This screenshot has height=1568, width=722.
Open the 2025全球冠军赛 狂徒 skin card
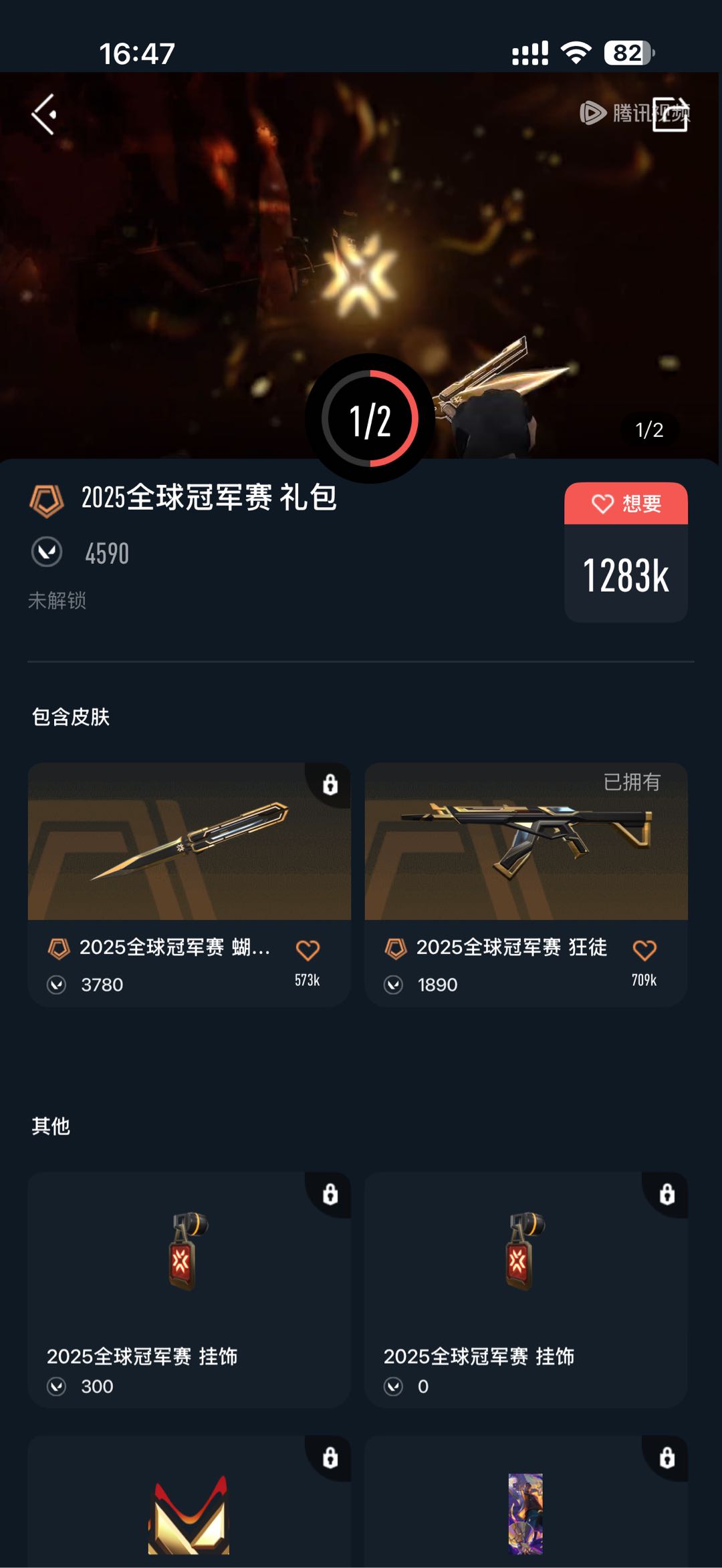(x=526, y=885)
